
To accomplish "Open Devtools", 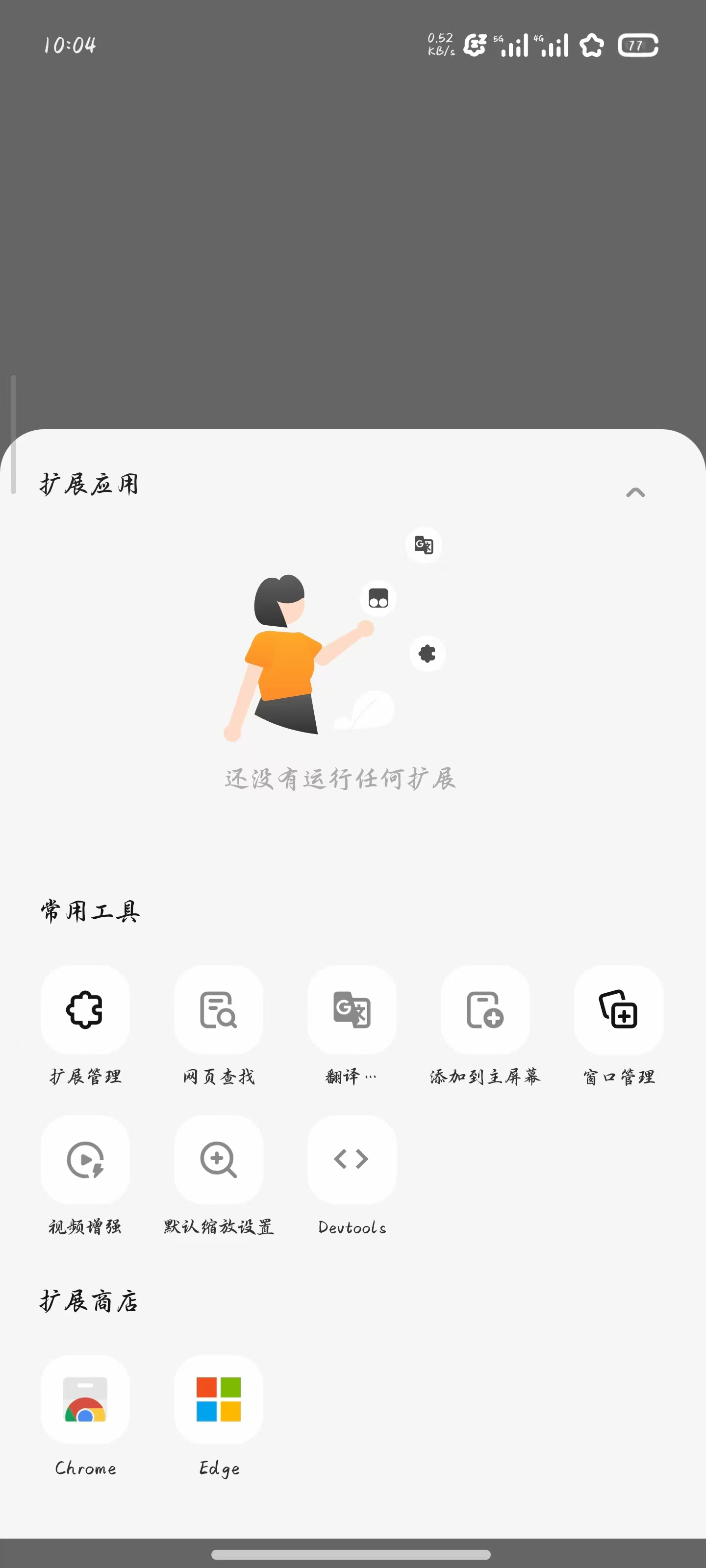I will [x=352, y=1159].
